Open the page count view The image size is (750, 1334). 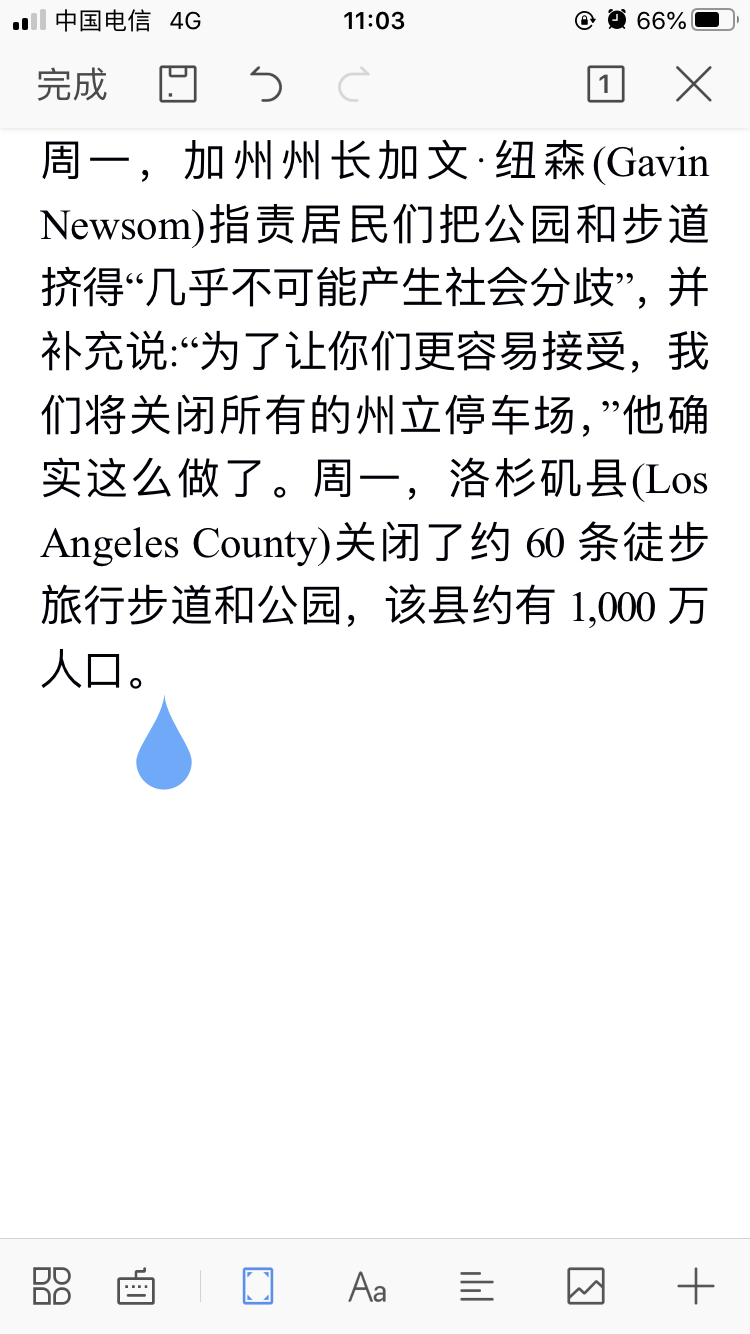[605, 85]
